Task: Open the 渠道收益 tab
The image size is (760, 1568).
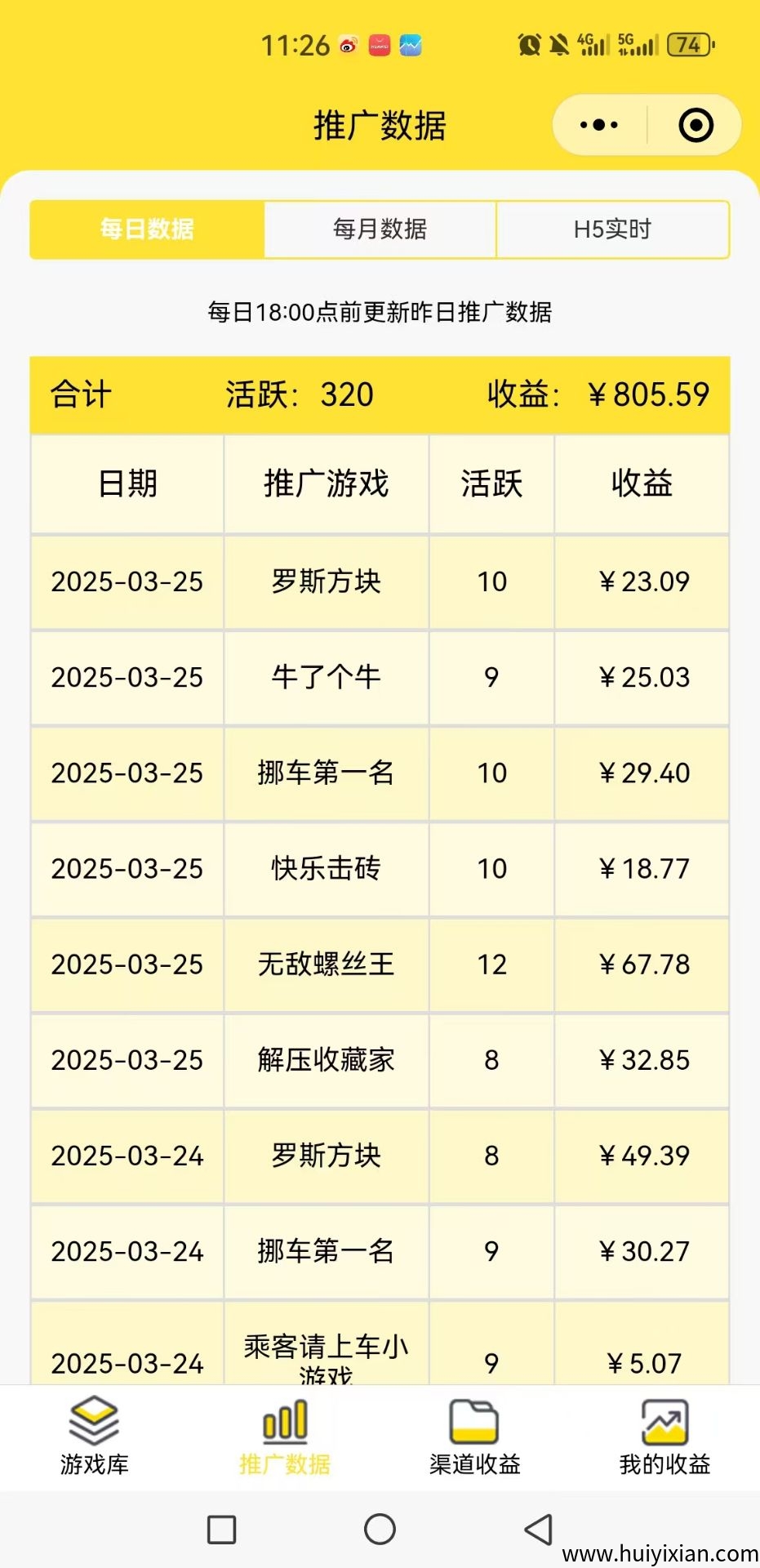Action: pyautogui.click(x=474, y=1437)
